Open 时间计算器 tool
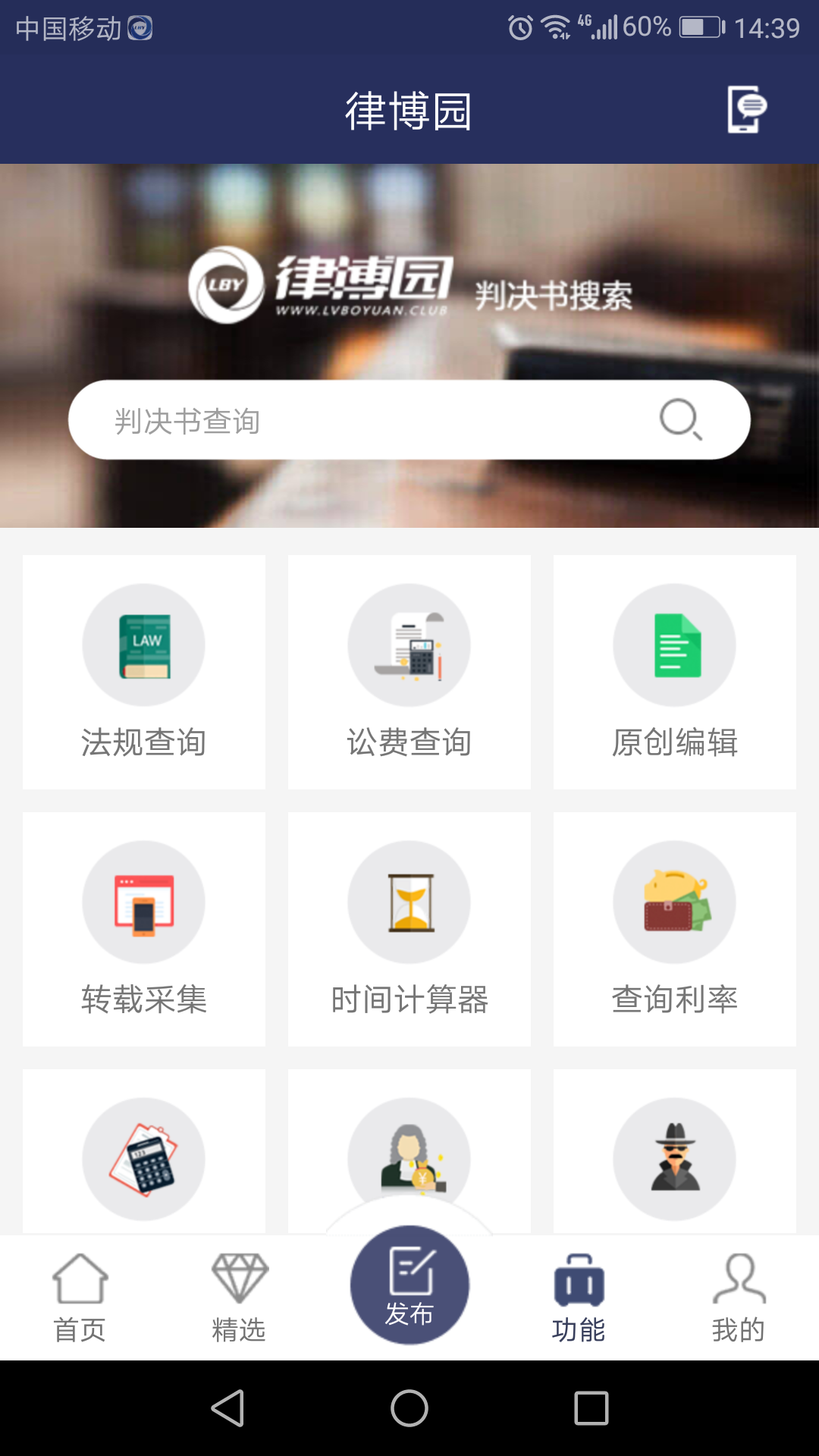The width and height of the screenshot is (819, 1456). click(x=409, y=929)
